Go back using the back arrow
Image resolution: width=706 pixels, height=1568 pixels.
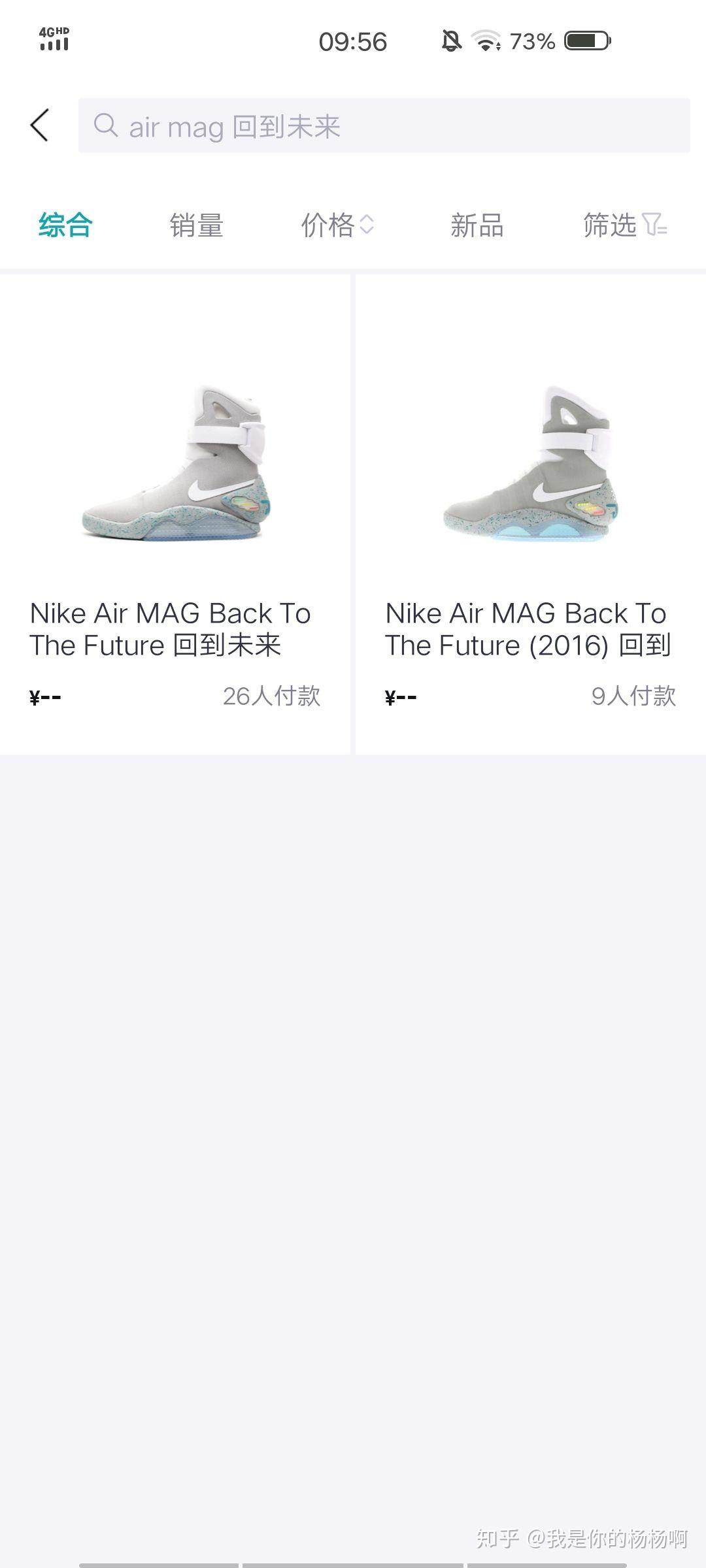(x=39, y=125)
